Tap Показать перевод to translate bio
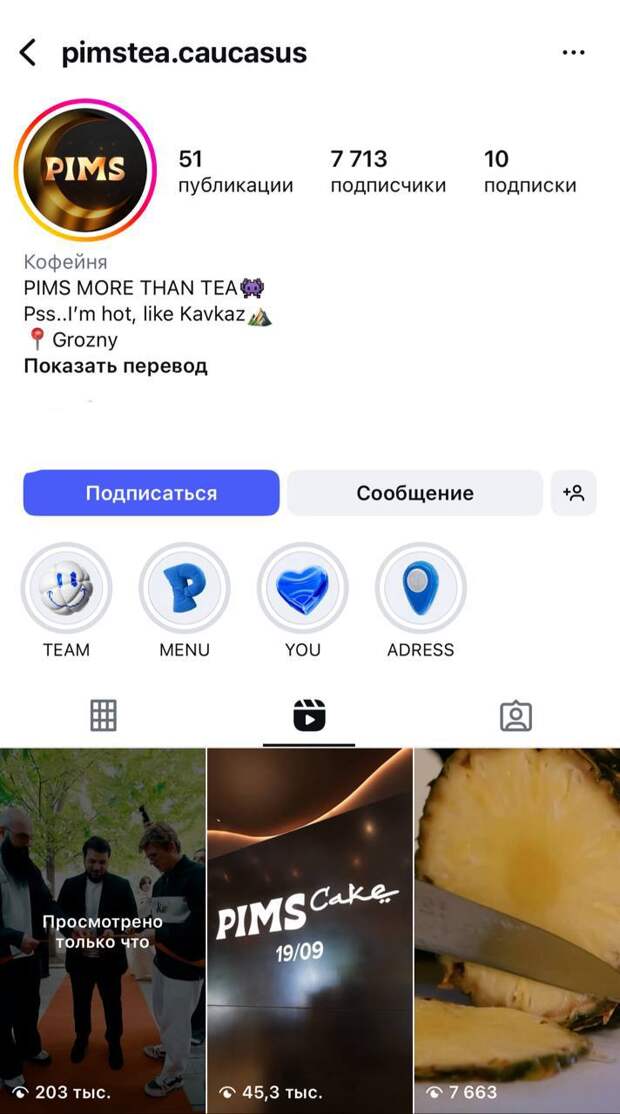 pos(116,367)
